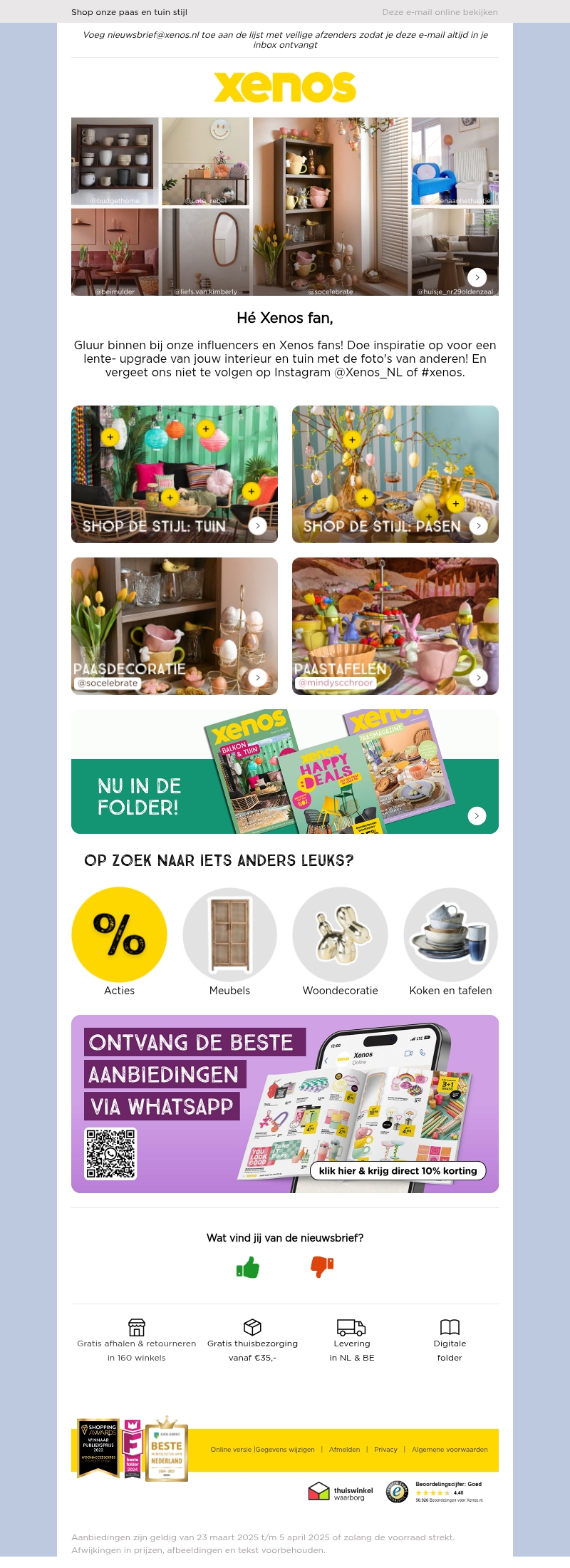
Task: Tap the Afmelden link
Action: 344,1449
